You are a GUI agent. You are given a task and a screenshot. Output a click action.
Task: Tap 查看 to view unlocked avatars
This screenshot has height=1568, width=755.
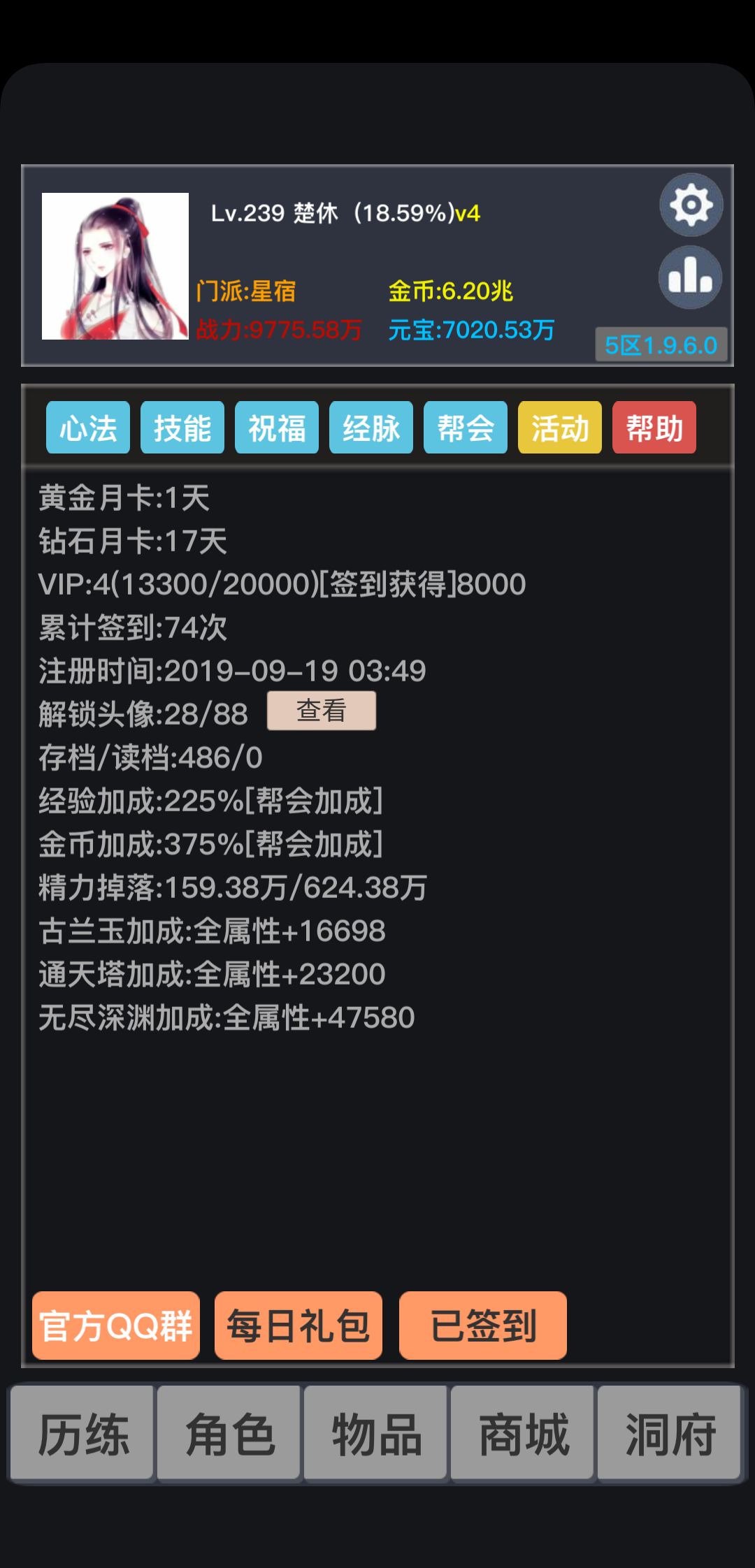coord(322,711)
